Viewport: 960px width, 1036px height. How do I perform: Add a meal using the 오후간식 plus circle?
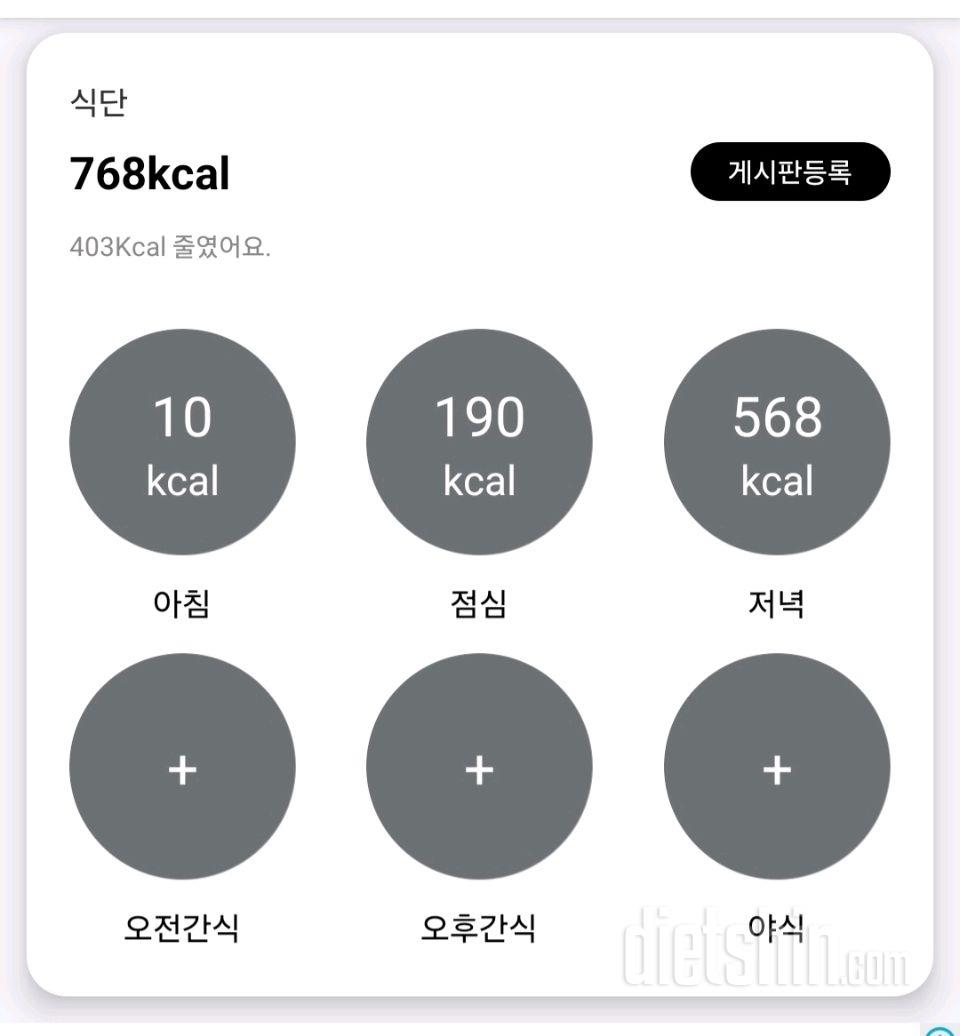pos(480,768)
